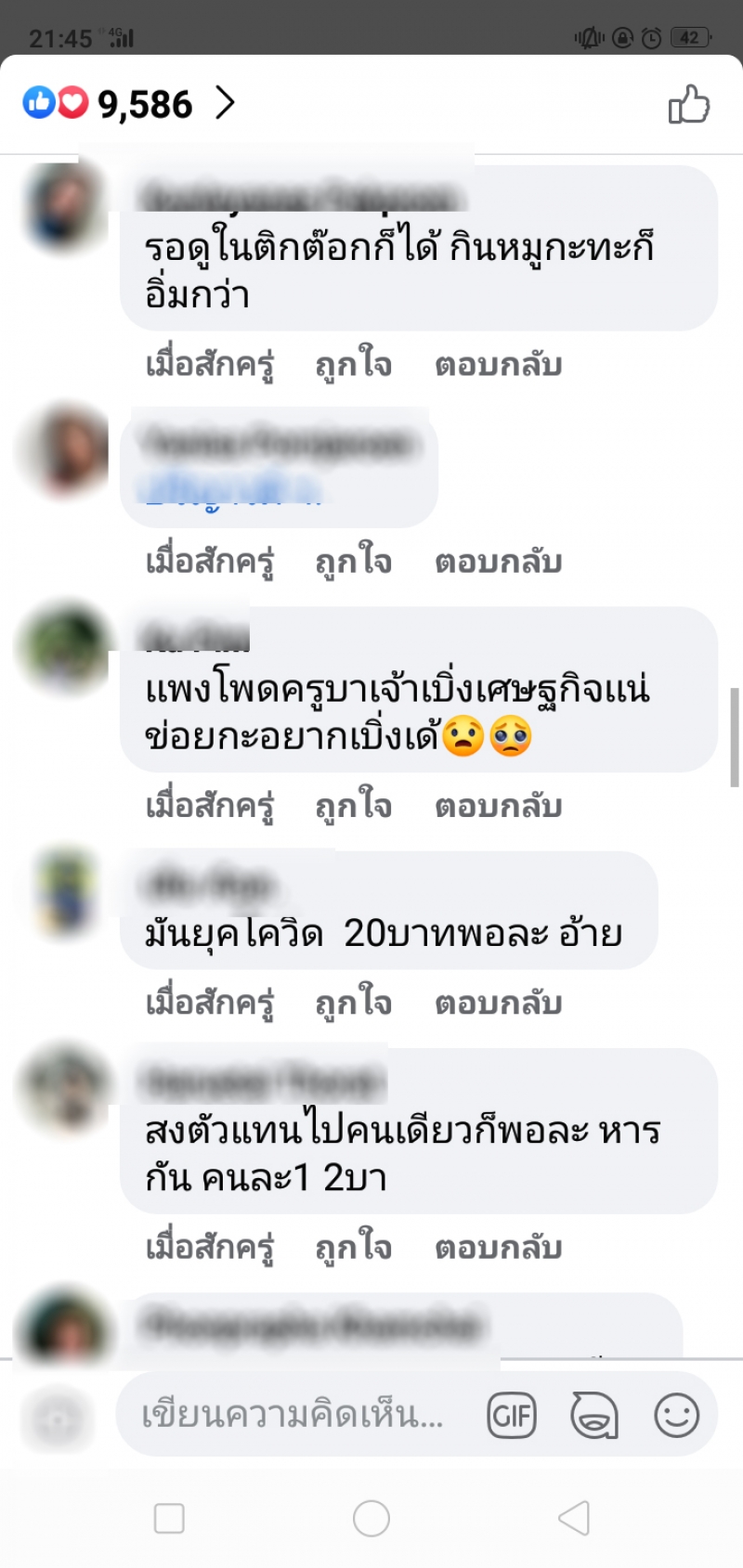Open the emoji picker
Screen dimensions: 743x1568
[676, 1416]
